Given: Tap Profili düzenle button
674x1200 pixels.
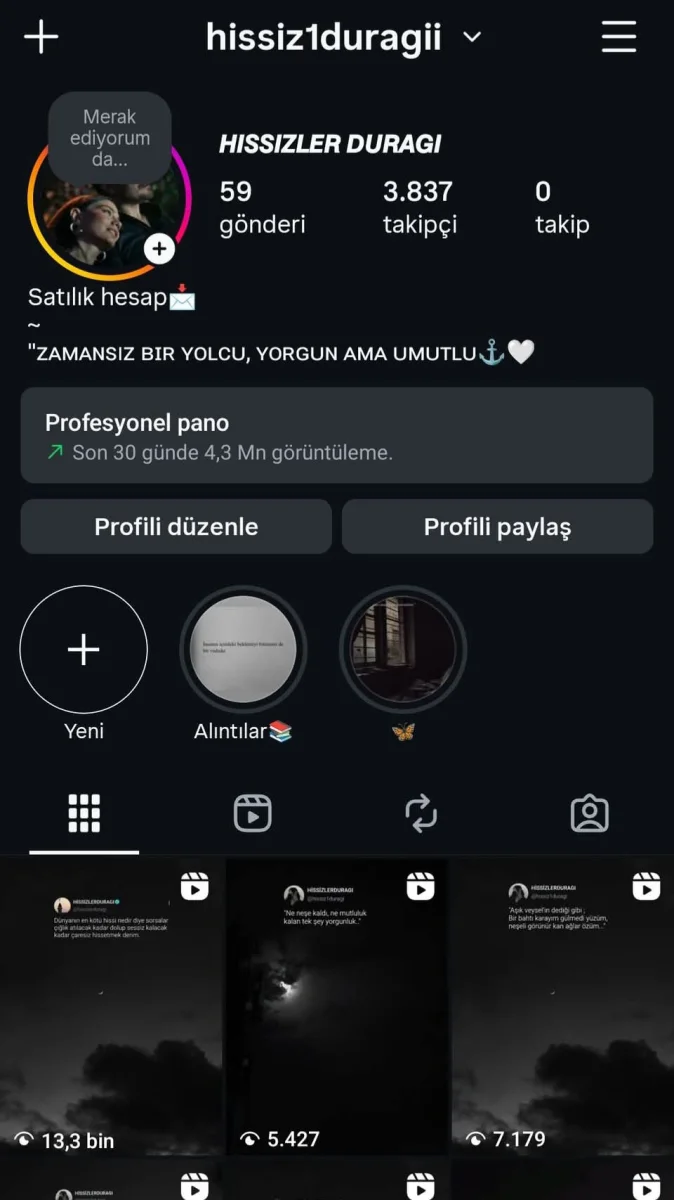Looking at the screenshot, I should (176, 527).
